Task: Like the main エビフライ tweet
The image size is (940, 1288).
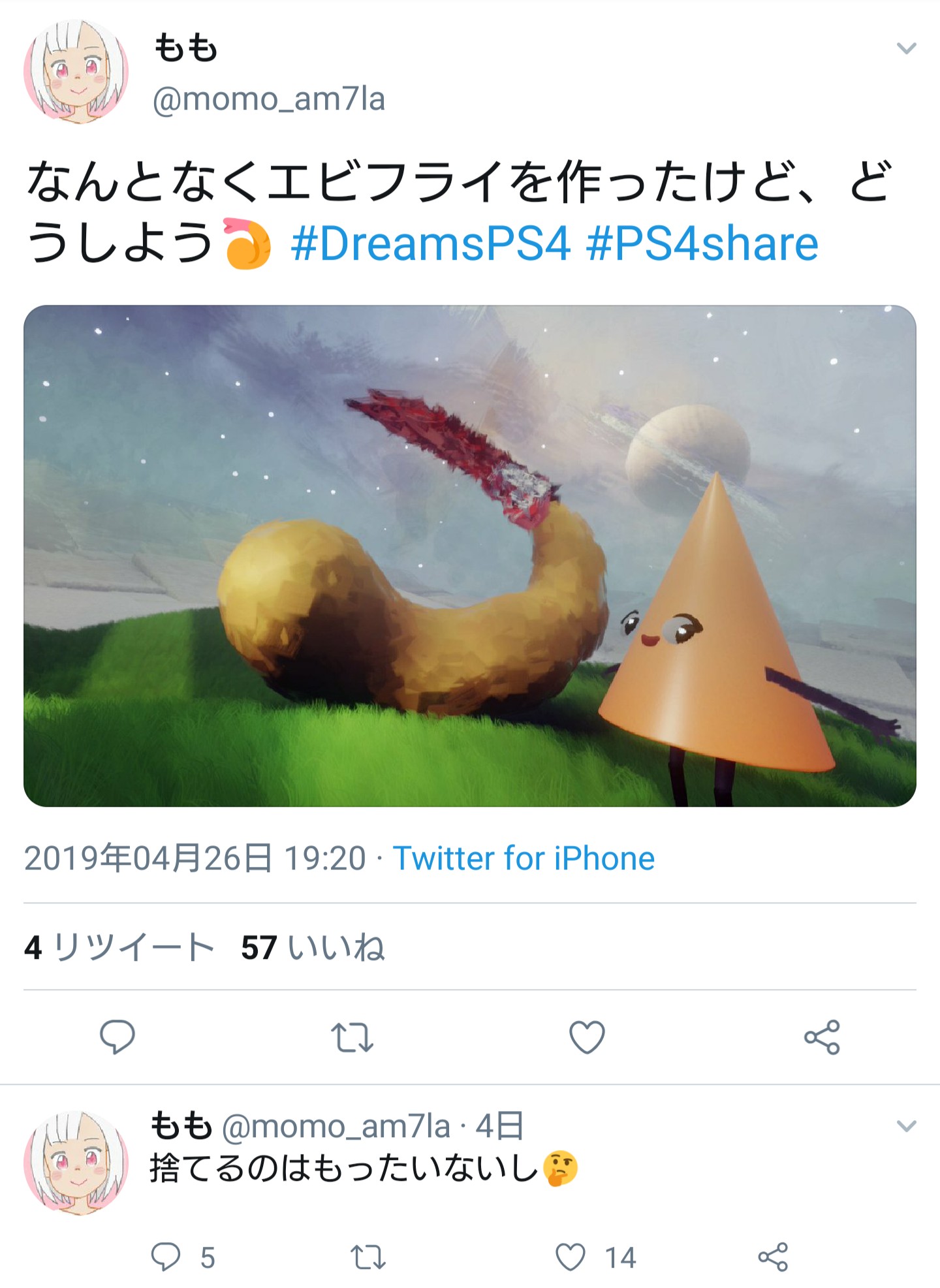Action: 587,1037
